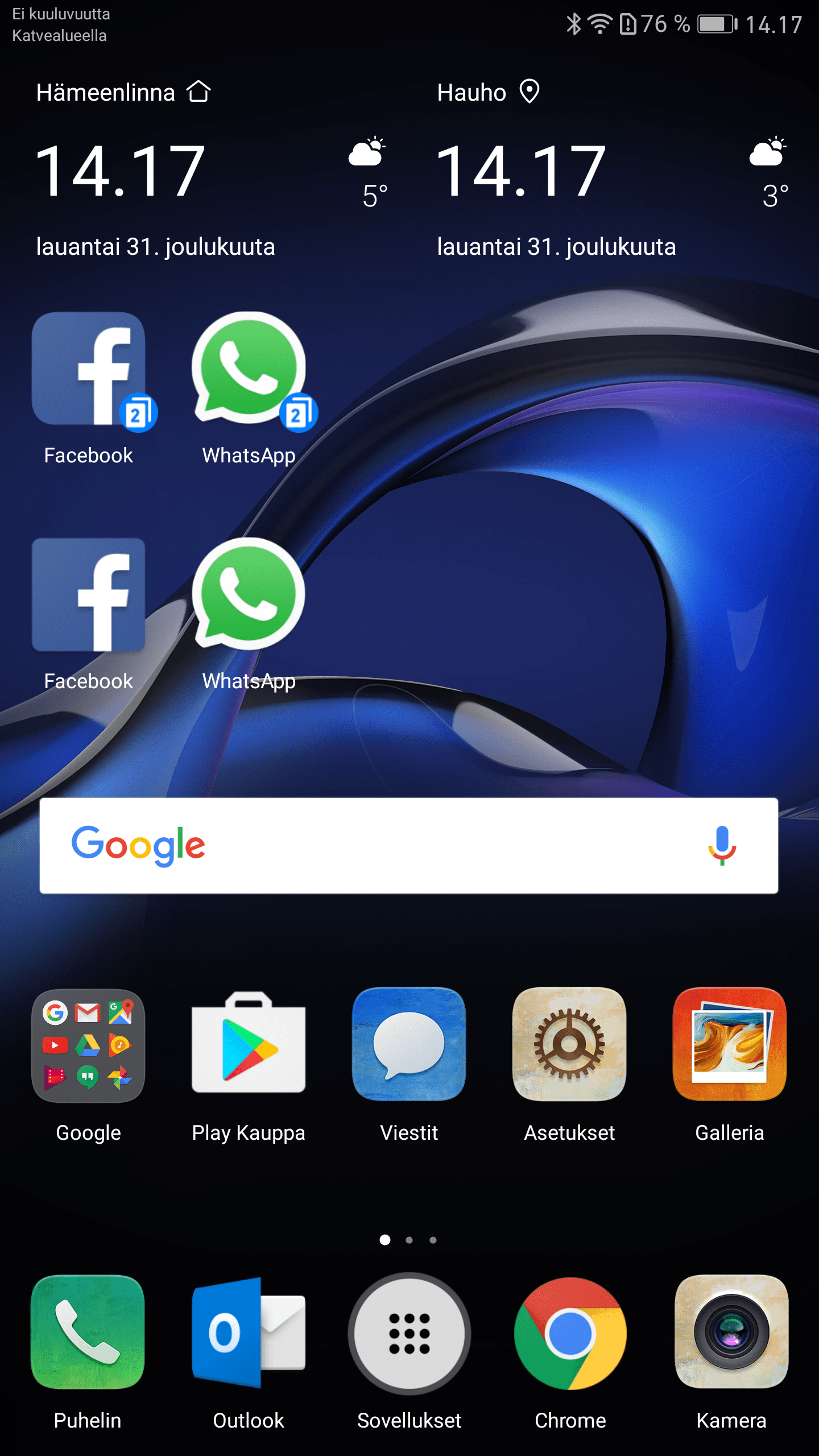Open the WhatsApp app without badge
This screenshot has height=1456, width=819.
(249, 594)
